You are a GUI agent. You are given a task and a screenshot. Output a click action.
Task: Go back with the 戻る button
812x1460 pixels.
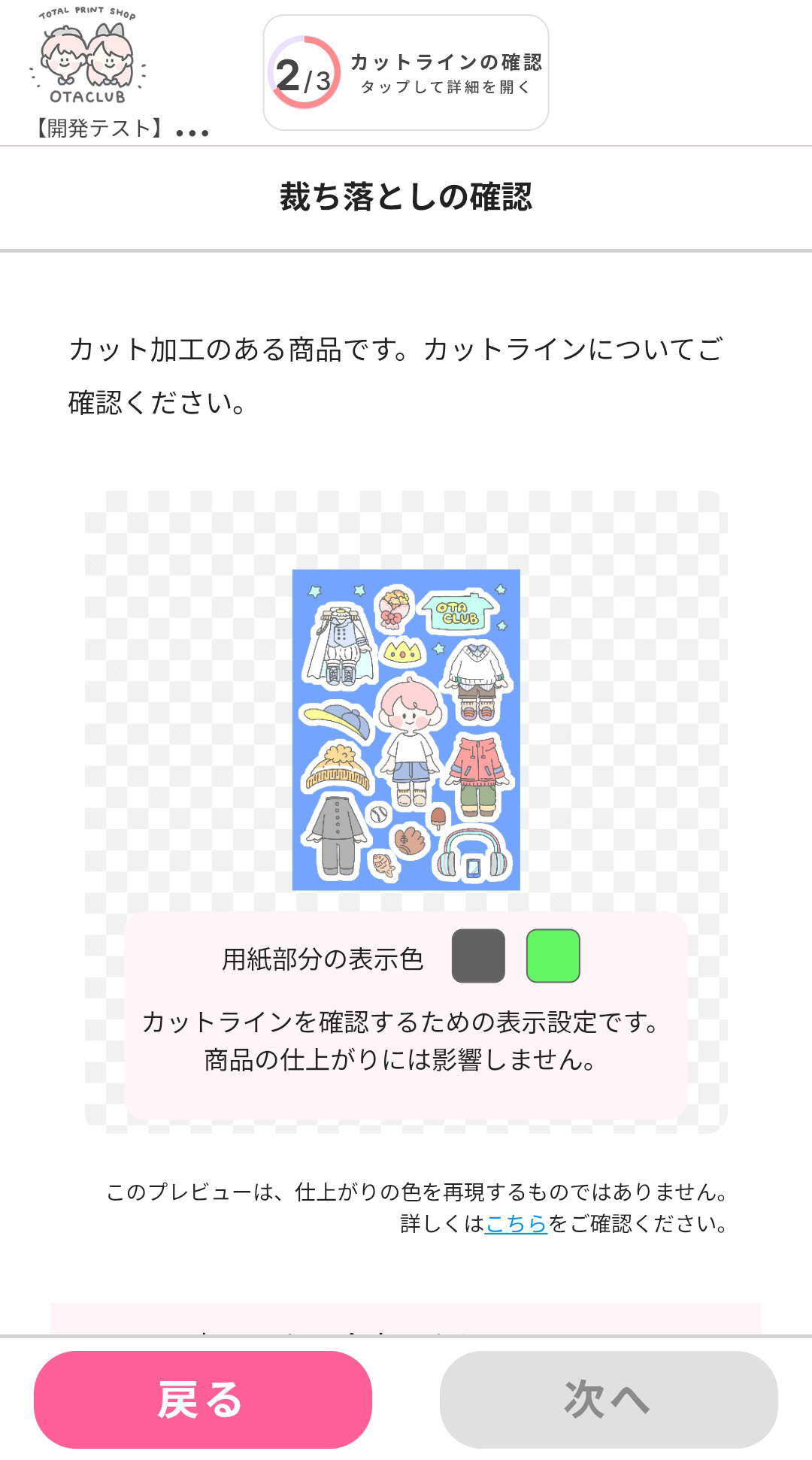(x=203, y=1399)
